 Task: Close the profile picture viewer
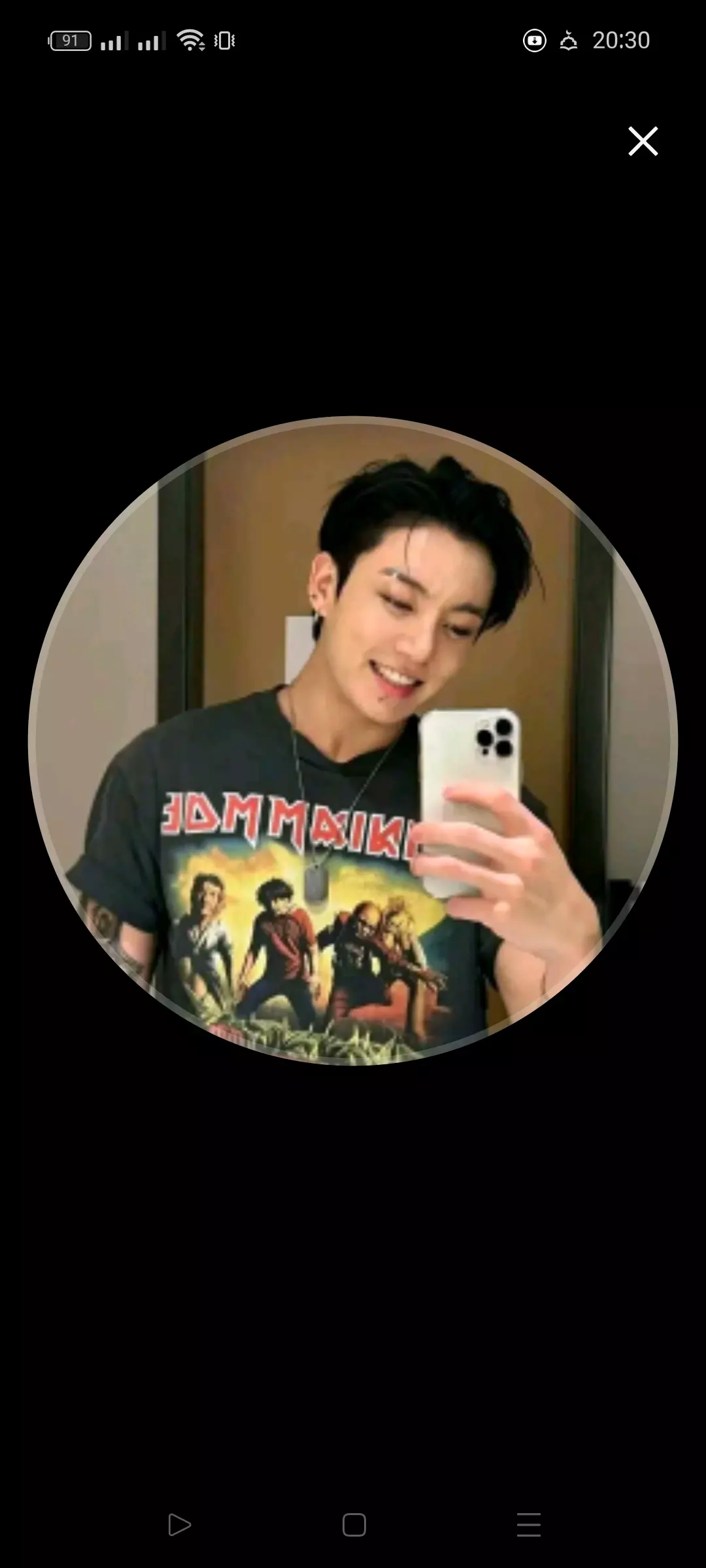(x=643, y=141)
